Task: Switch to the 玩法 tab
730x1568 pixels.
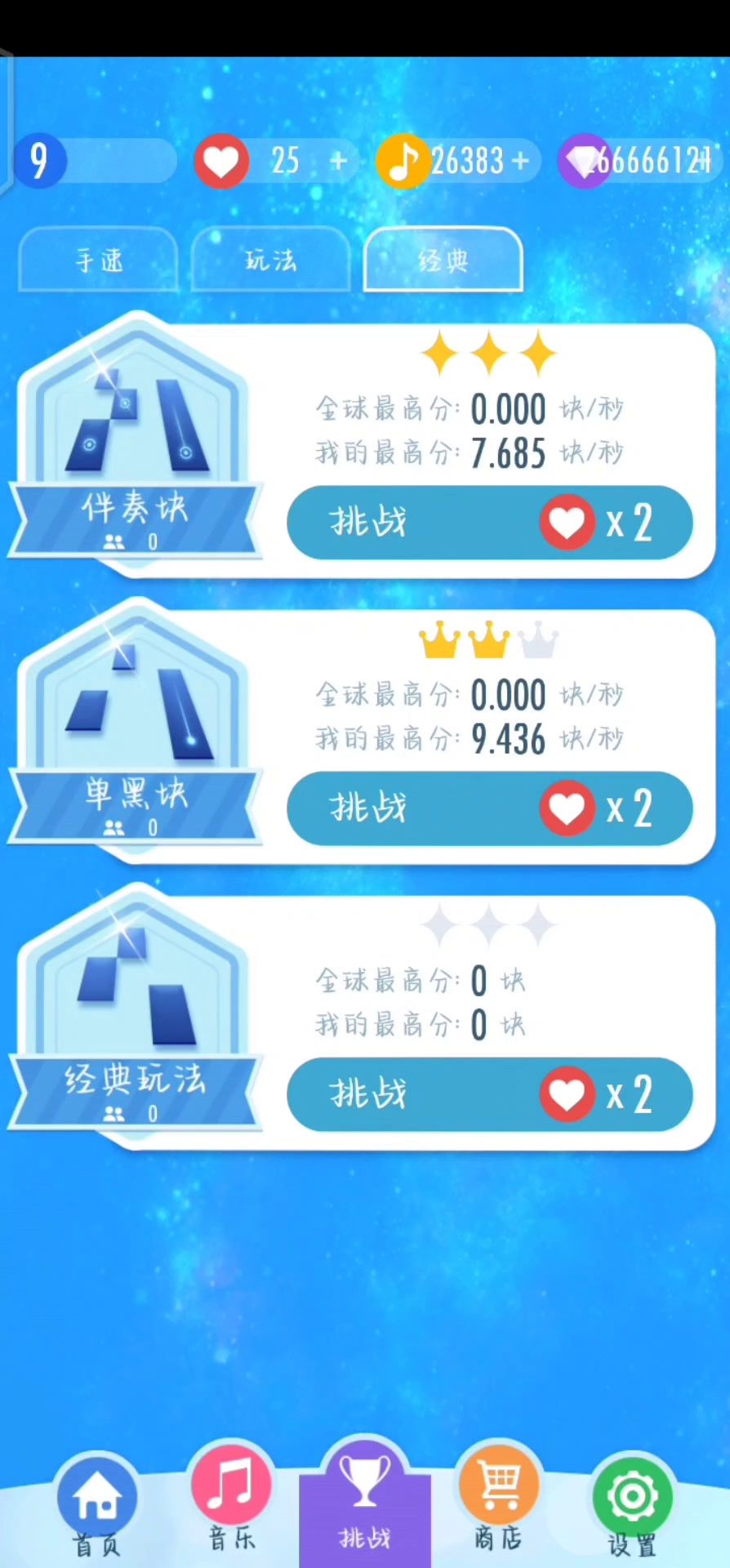Action: click(270, 261)
